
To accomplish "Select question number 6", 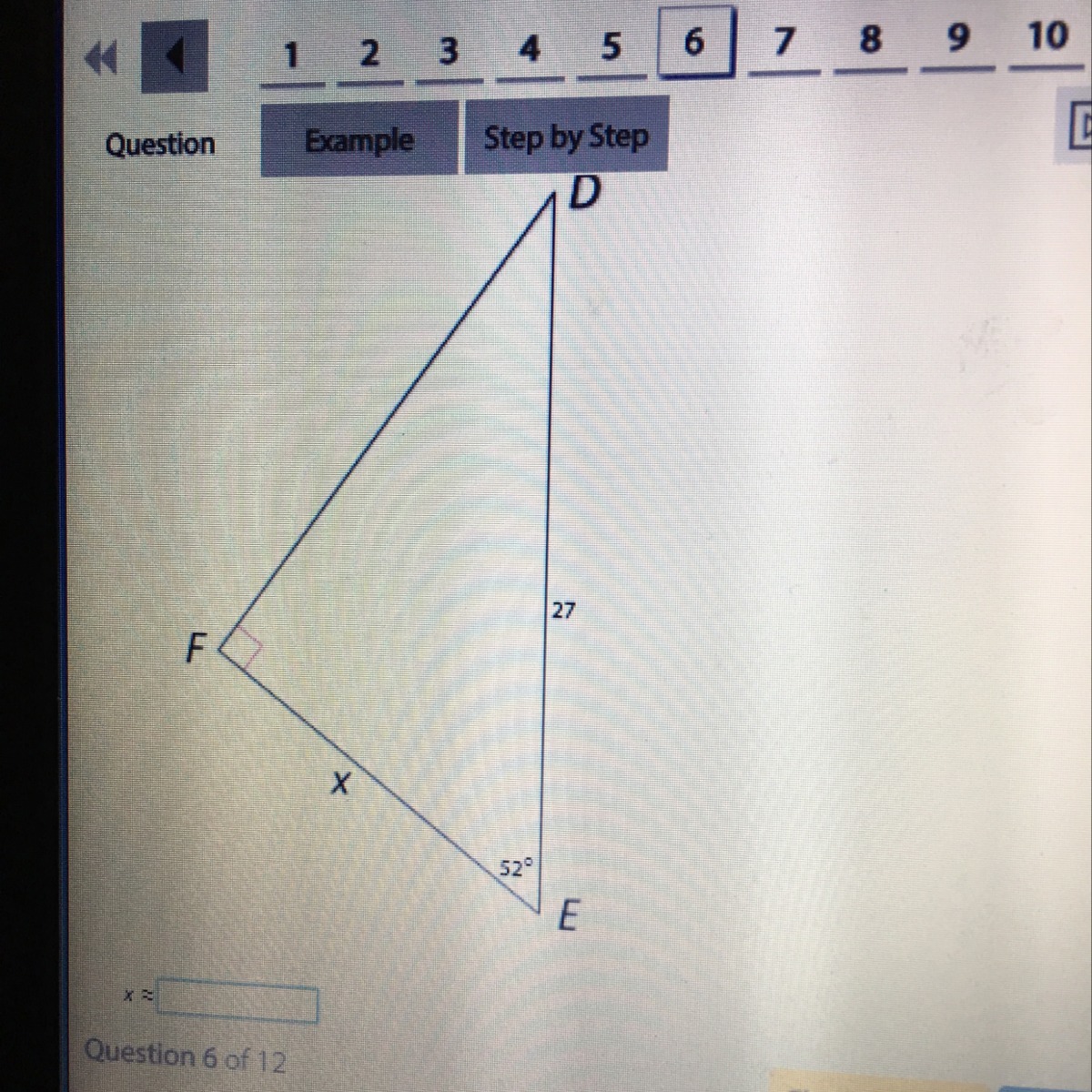I will point(696,43).
